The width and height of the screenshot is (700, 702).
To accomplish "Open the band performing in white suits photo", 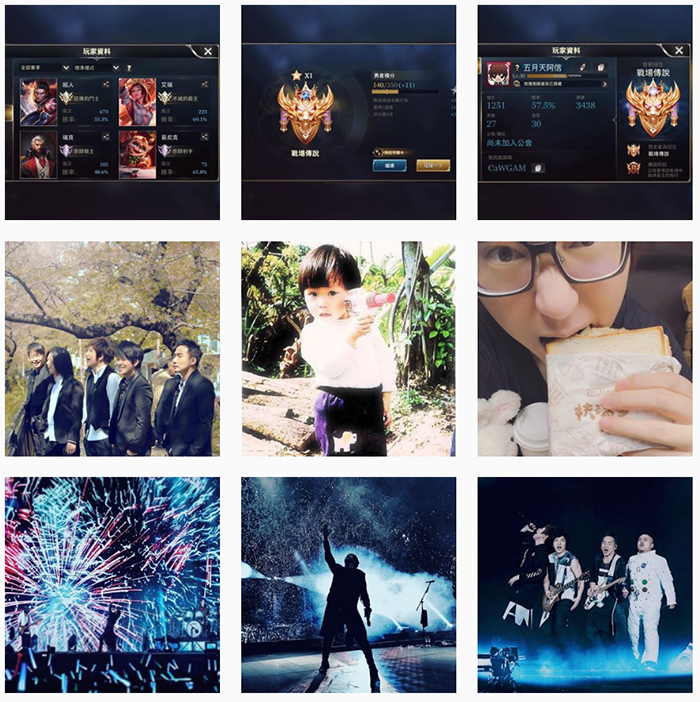I will pos(584,584).
